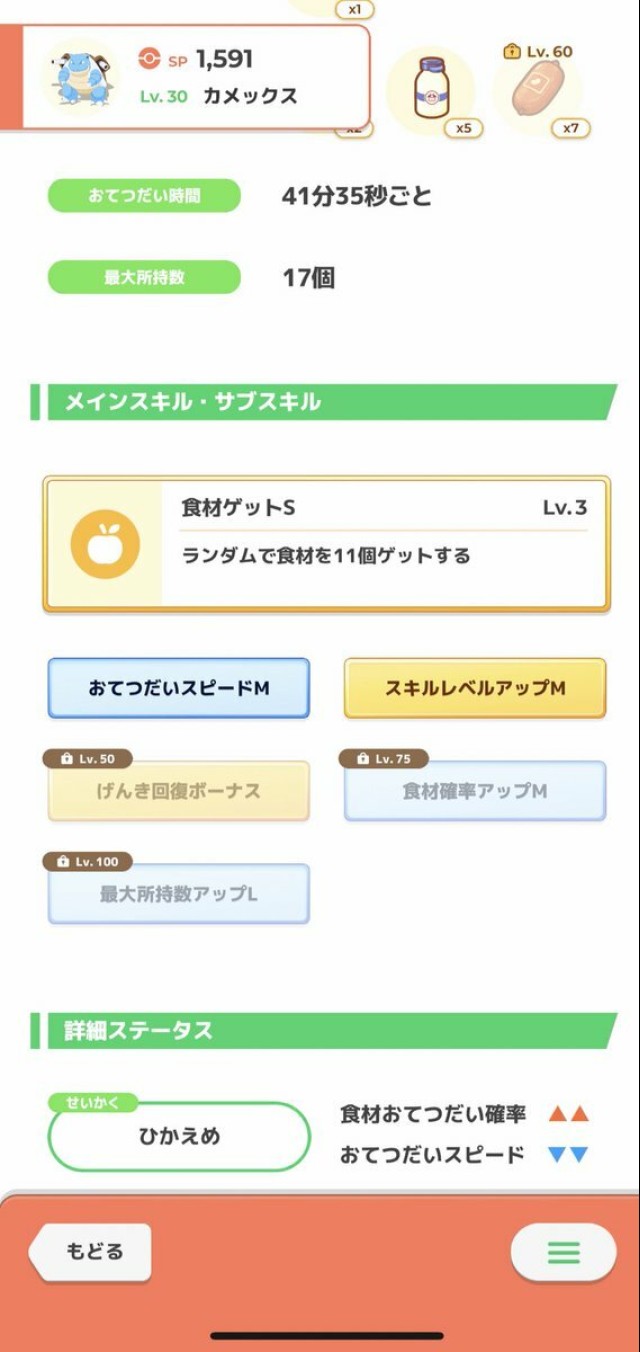Open the 食材ゲットS main skill card
The height and width of the screenshot is (1352, 640).
tap(326, 543)
